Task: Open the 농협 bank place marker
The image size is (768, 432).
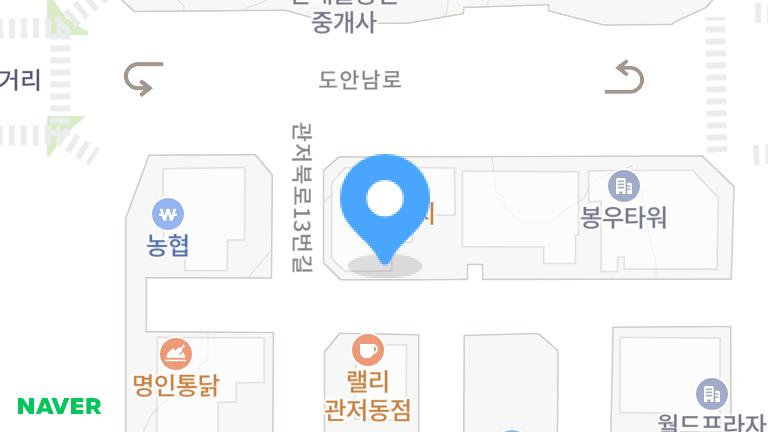Action: click(168, 214)
